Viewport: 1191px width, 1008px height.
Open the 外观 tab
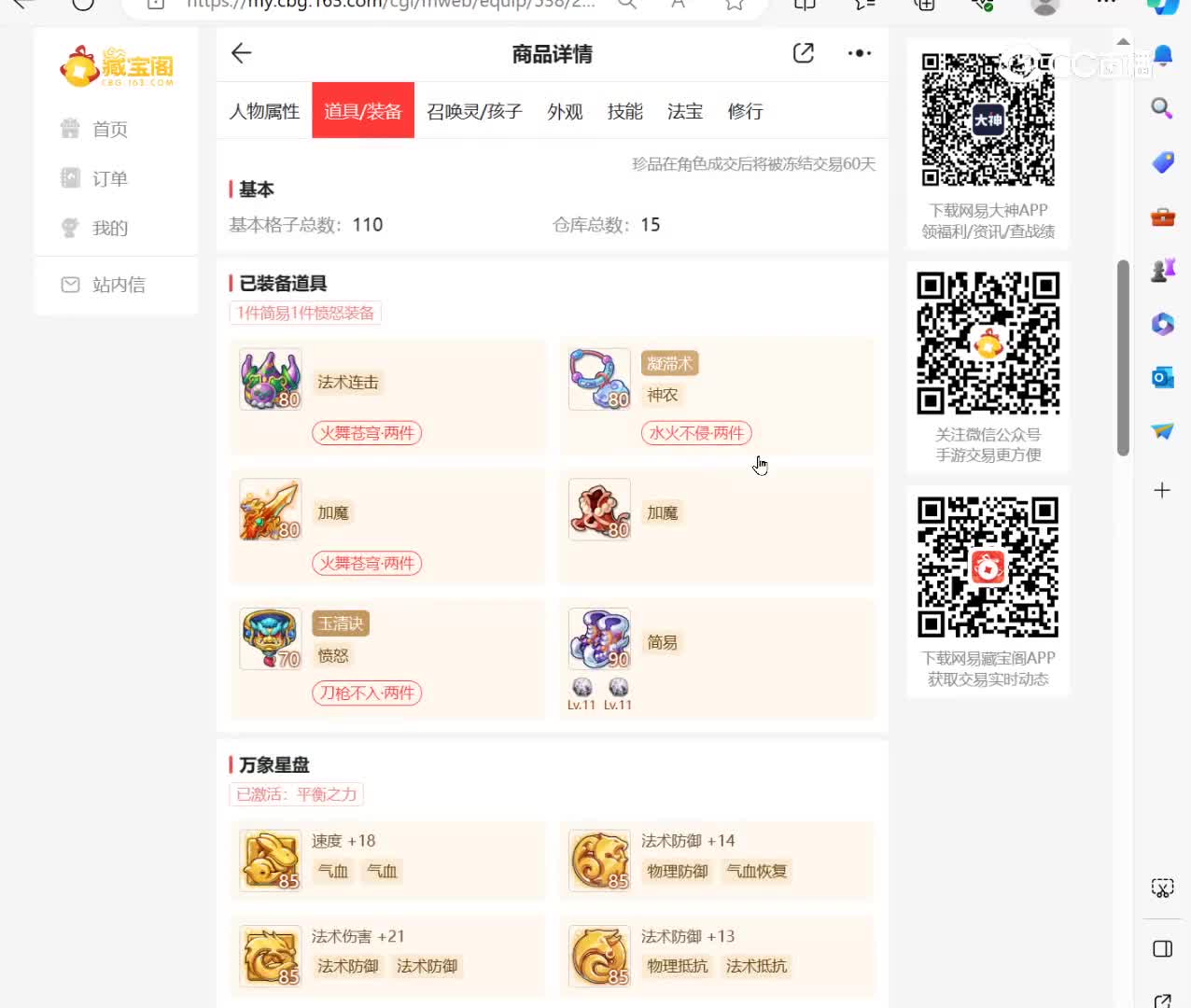pos(565,111)
